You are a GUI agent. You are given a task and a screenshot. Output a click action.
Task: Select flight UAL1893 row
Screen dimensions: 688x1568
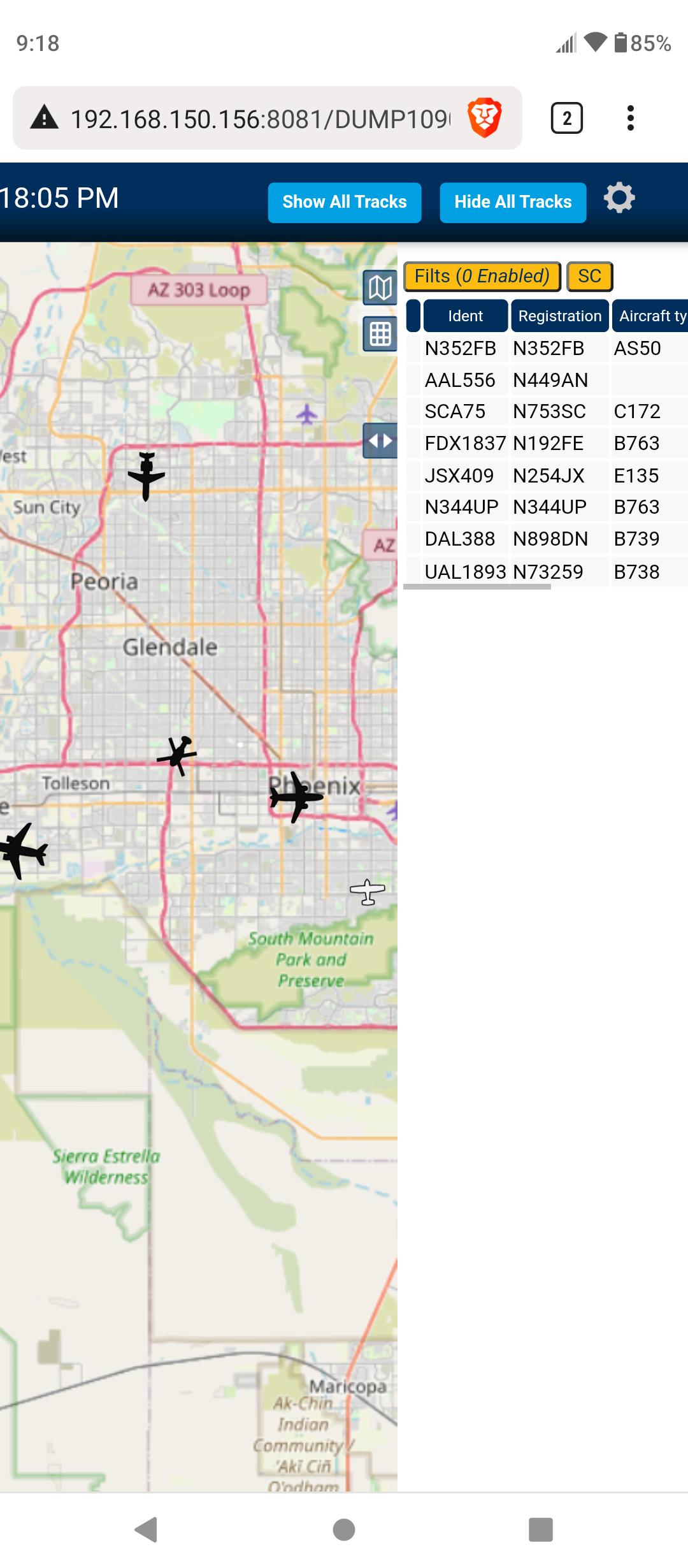[x=547, y=572]
